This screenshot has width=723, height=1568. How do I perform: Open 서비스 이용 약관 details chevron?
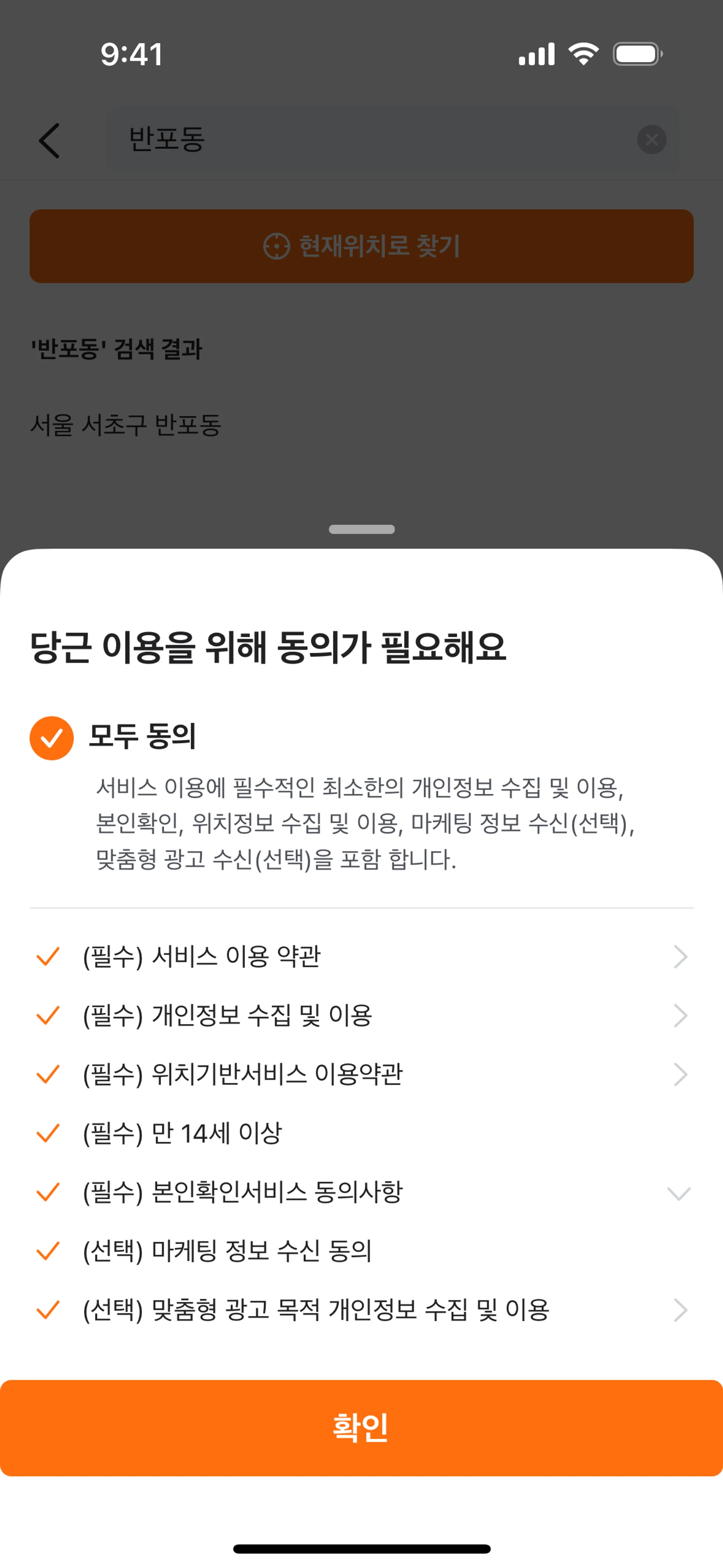tap(680, 957)
